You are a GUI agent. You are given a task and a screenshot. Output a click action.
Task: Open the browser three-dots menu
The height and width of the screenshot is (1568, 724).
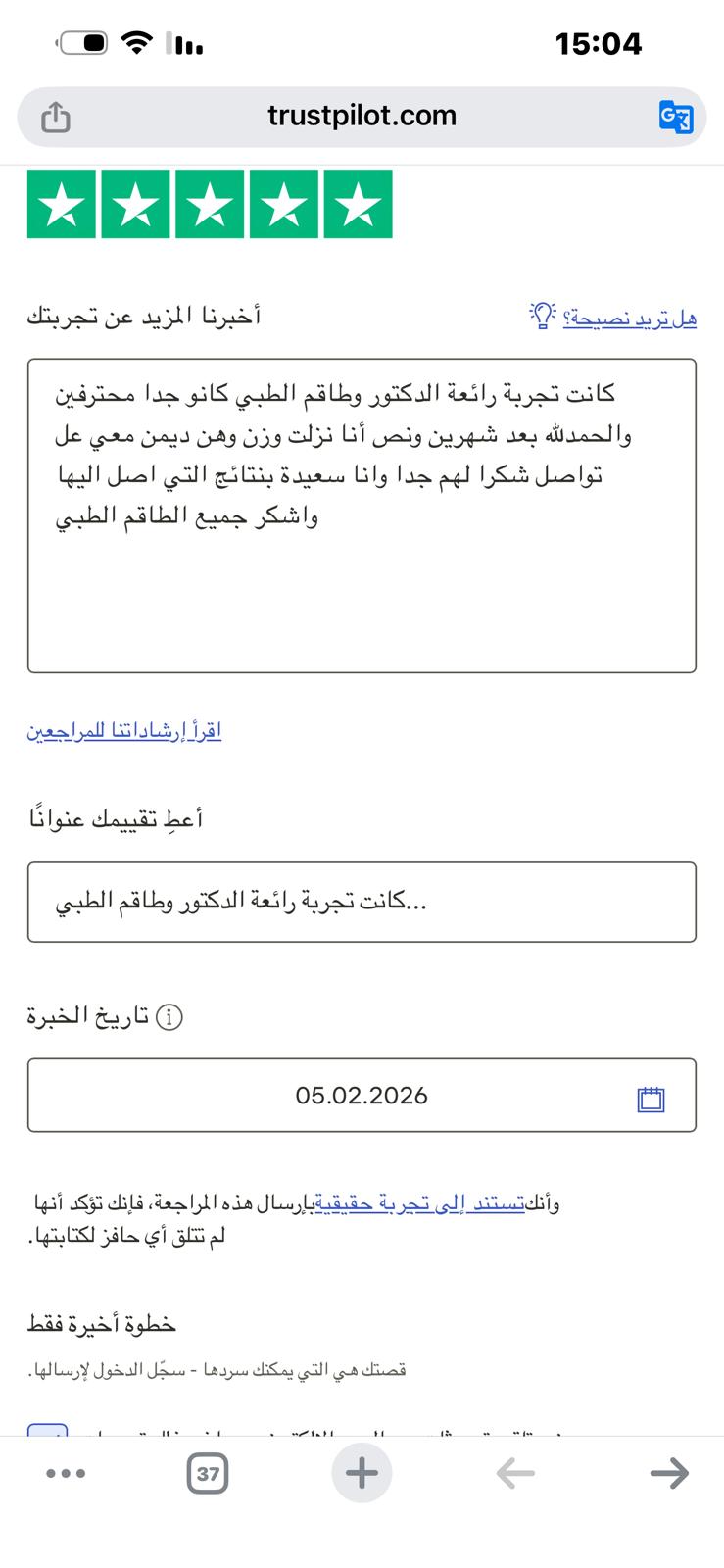pos(67,1473)
